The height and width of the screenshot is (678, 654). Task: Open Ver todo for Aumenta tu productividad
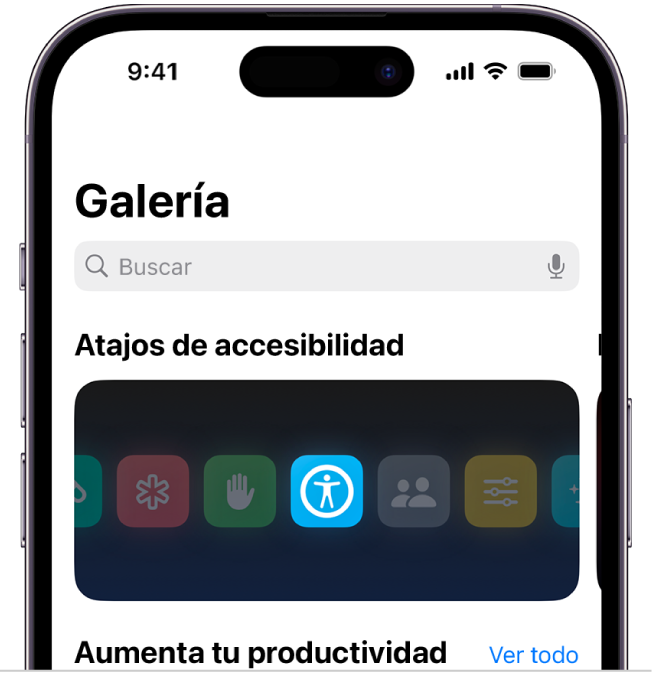[533, 655]
